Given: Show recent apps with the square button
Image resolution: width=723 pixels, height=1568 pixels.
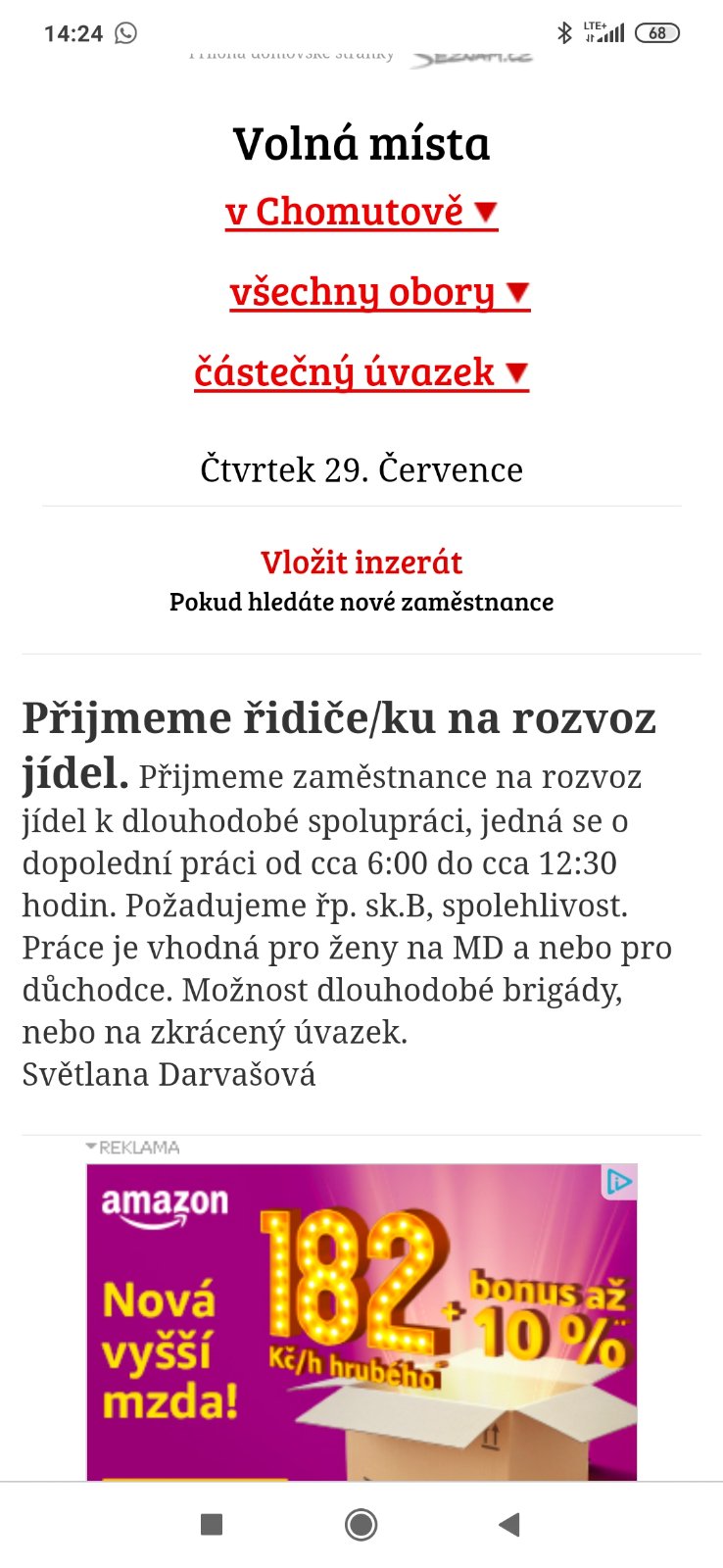Looking at the screenshot, I should (212, 1524).
